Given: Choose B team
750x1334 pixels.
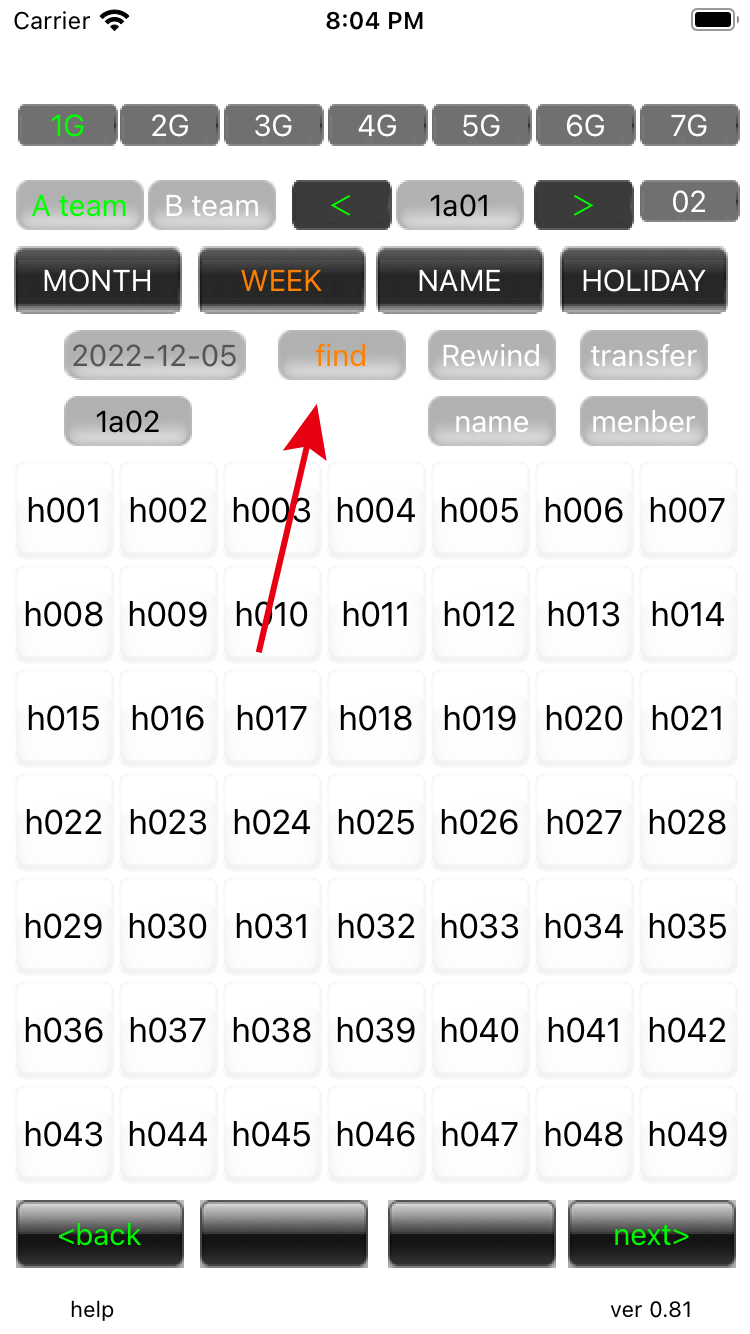Looking at the screenshot, I should 212,206.
